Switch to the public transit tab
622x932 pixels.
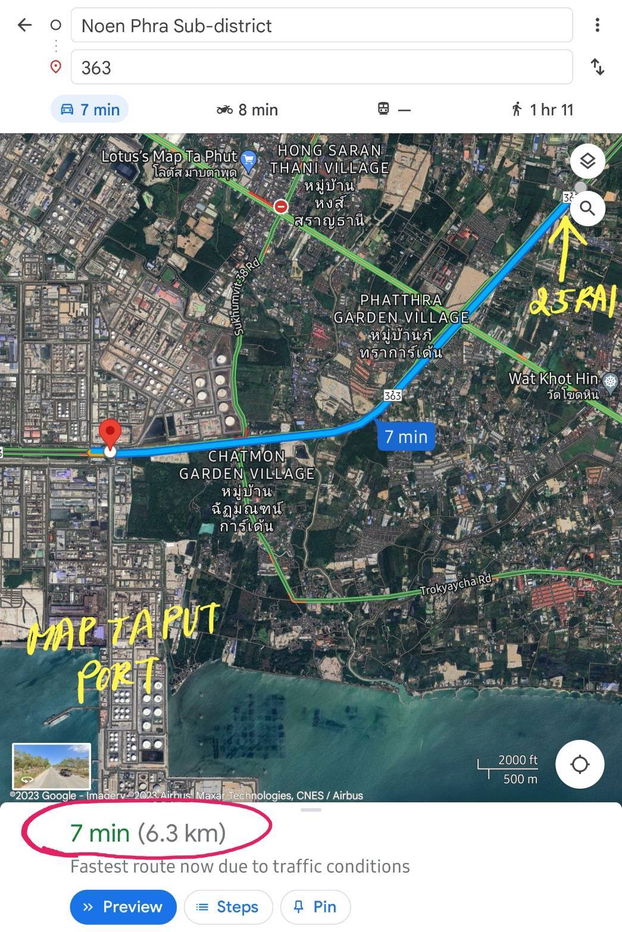click(393, 109)
